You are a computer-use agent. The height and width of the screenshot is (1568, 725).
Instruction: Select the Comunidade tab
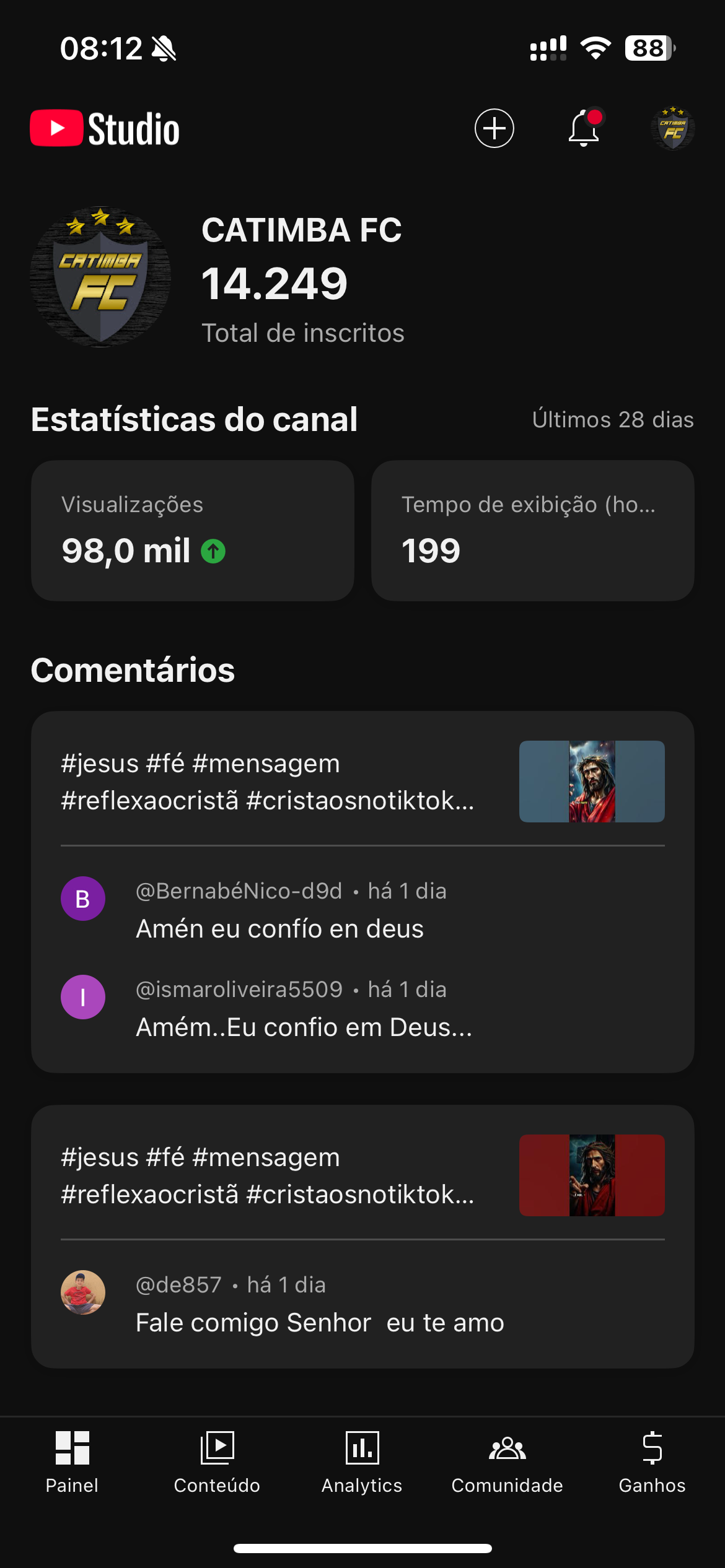[507, 1461]
